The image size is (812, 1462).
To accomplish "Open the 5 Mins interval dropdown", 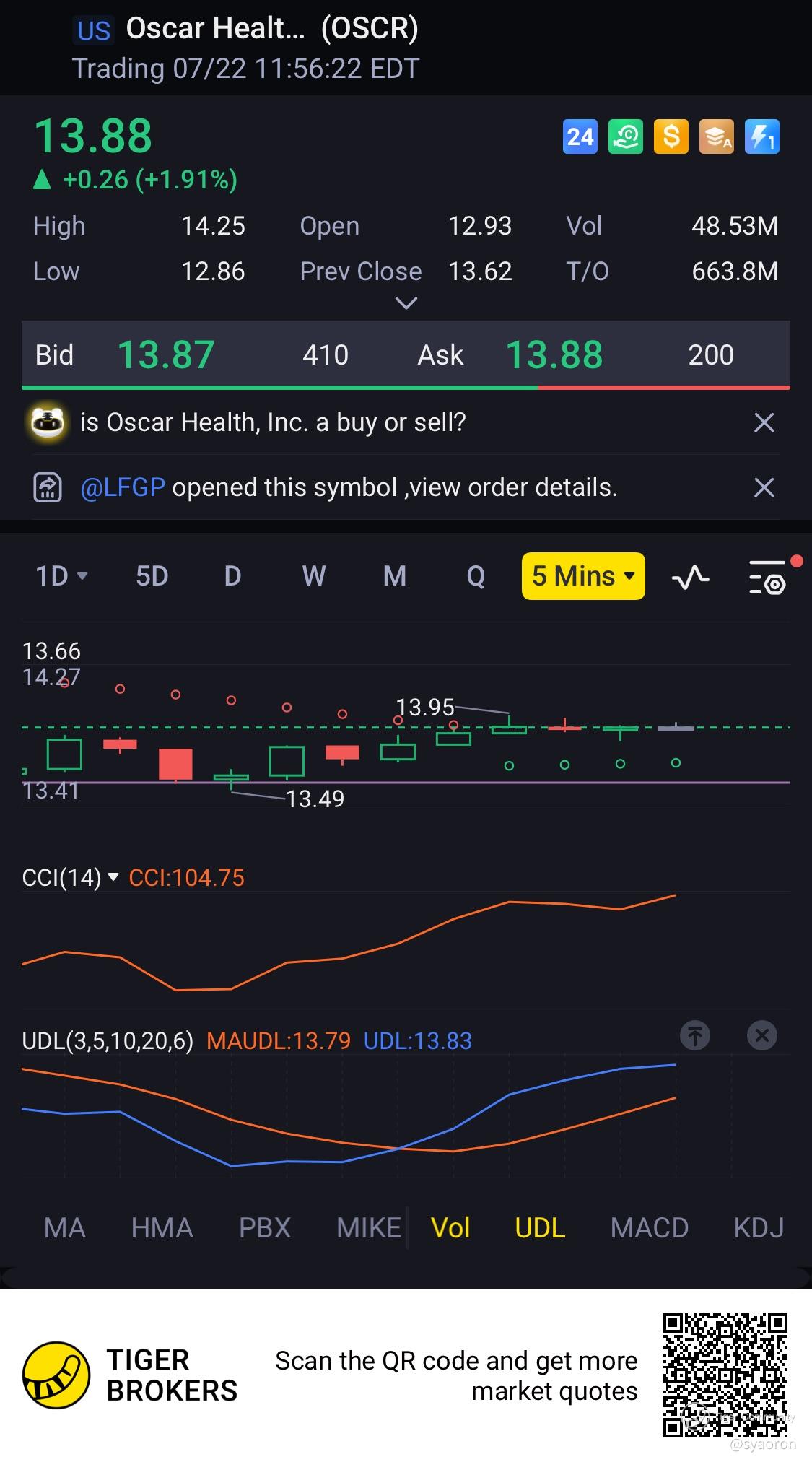I will tap(583, 576).
